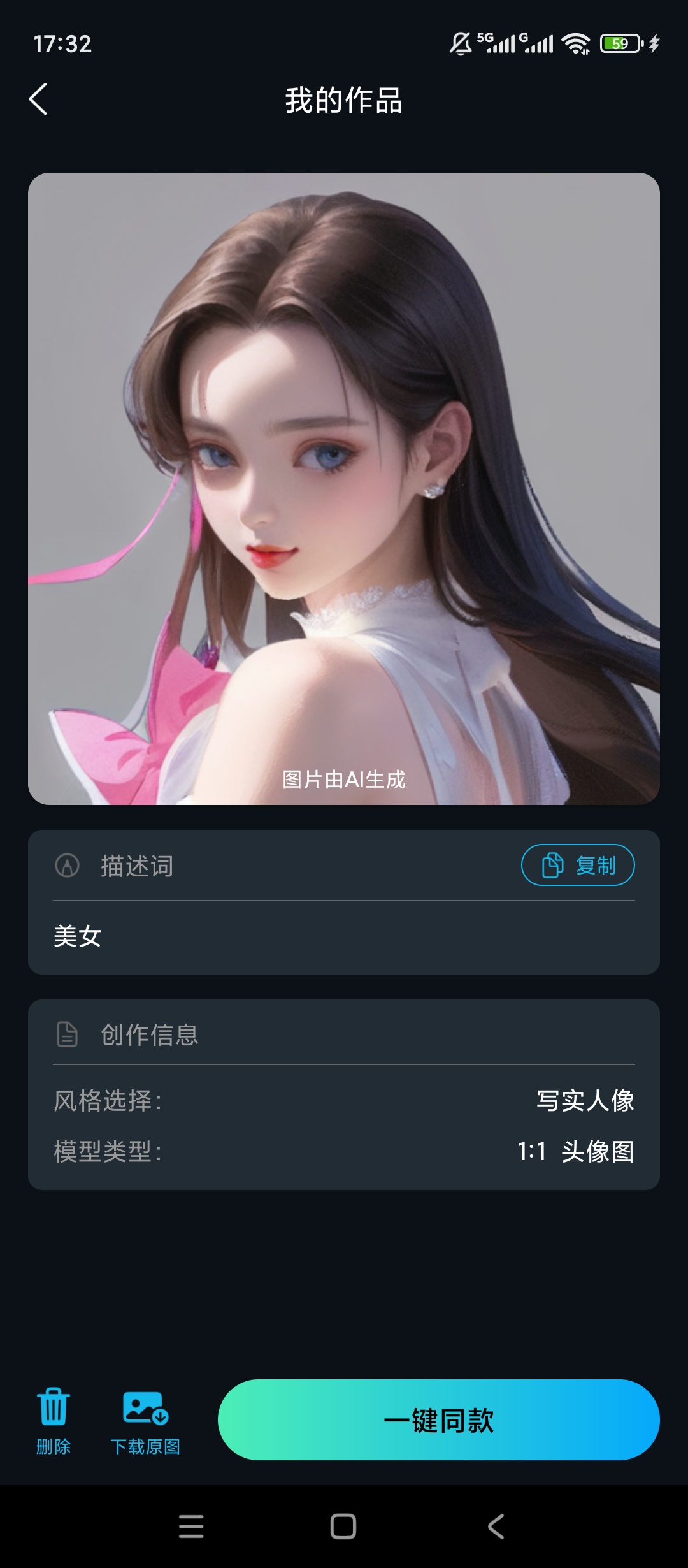Copy the 描述词 prompt text

[578, 865]
